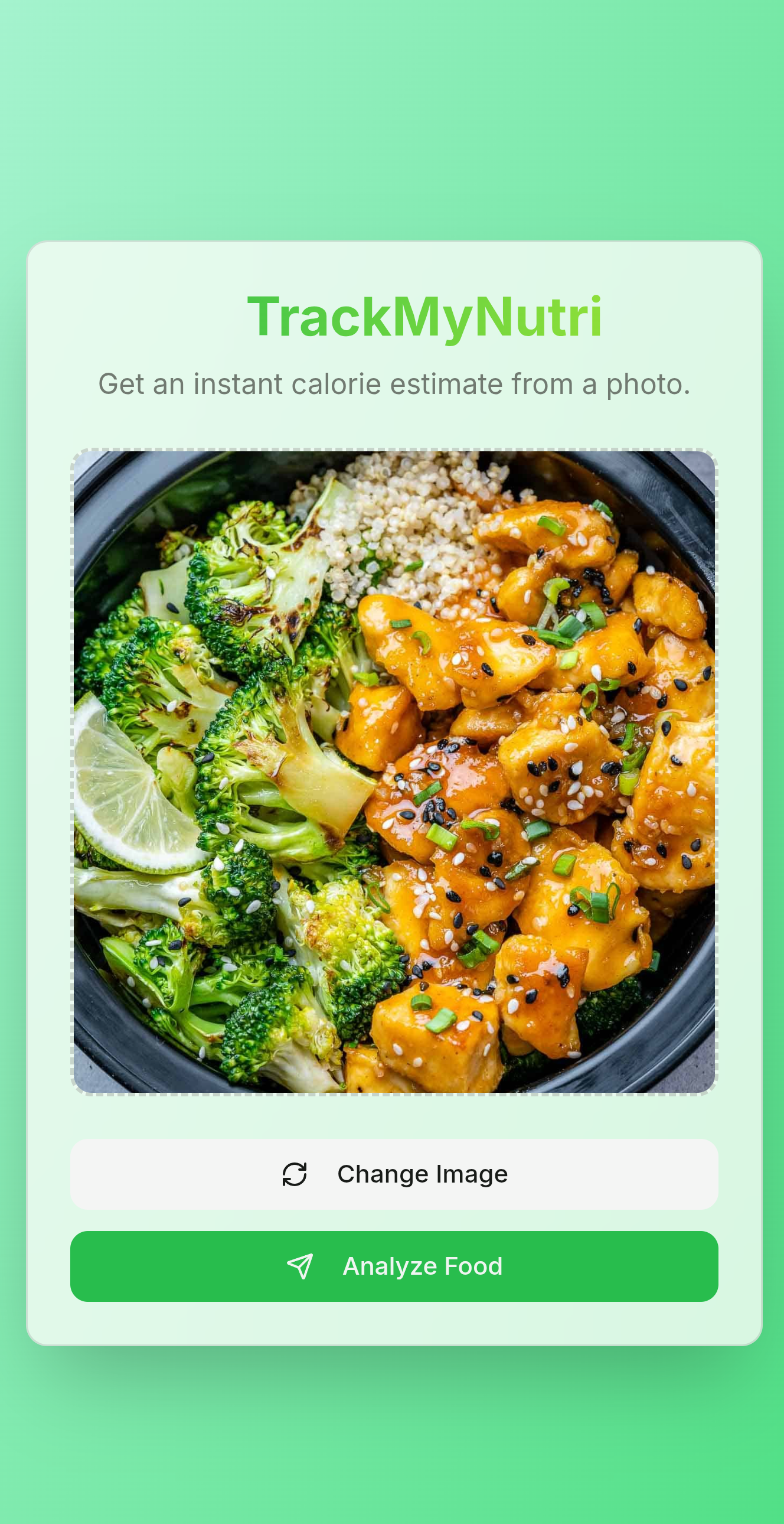Image resolution: width=784 pixels, height=1524 pixels.
Task: Click the Change Image label text
Action: [423, 1173]
